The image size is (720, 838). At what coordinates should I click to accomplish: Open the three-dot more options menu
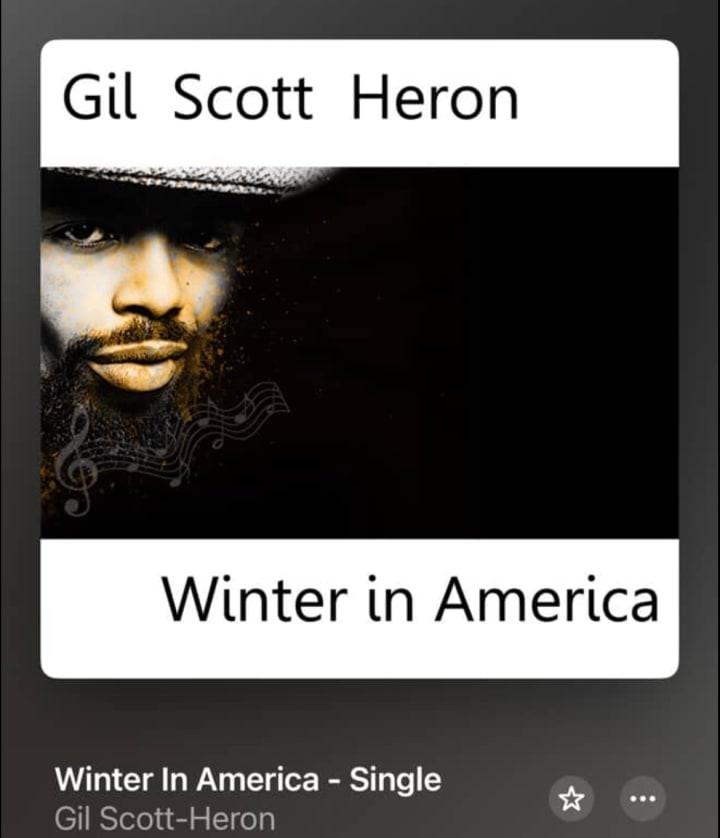642,798
